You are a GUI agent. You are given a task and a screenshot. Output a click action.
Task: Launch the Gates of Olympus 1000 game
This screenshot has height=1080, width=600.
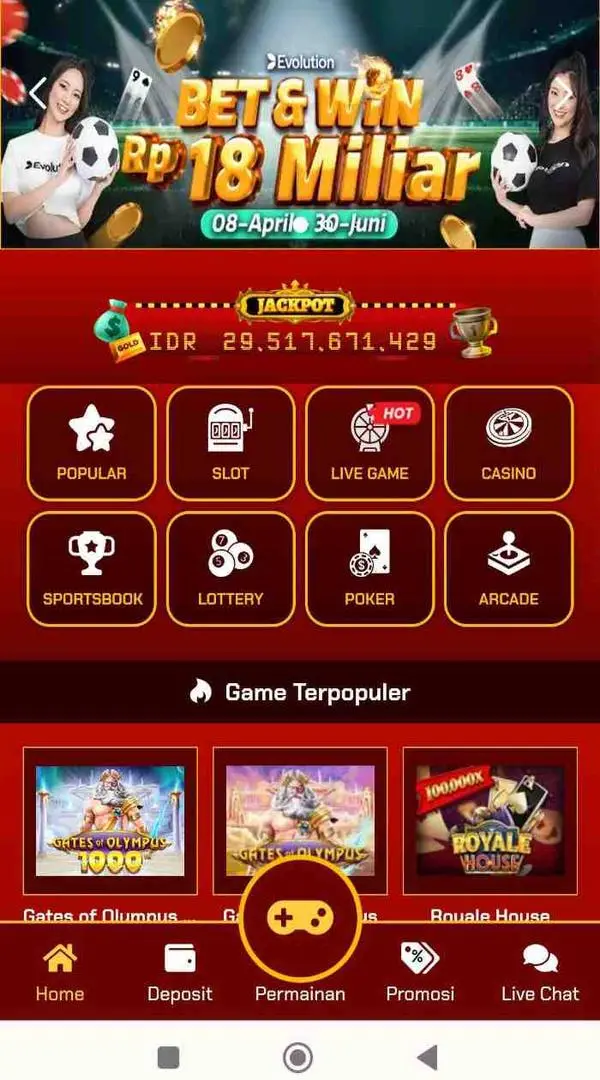pyautogui.click(x=110, y=821)
